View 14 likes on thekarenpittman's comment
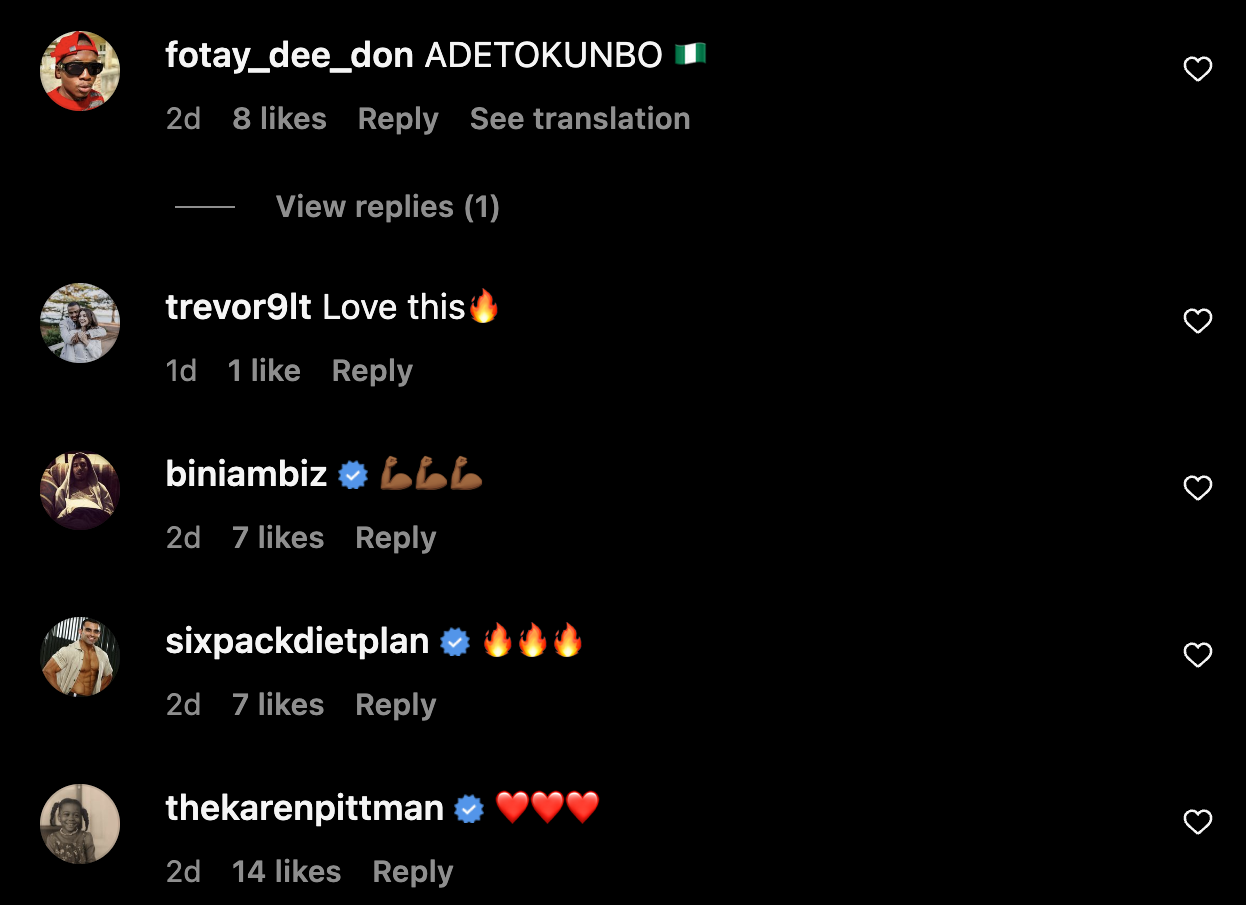1246x905 pixels. click(x=286, y=872)
